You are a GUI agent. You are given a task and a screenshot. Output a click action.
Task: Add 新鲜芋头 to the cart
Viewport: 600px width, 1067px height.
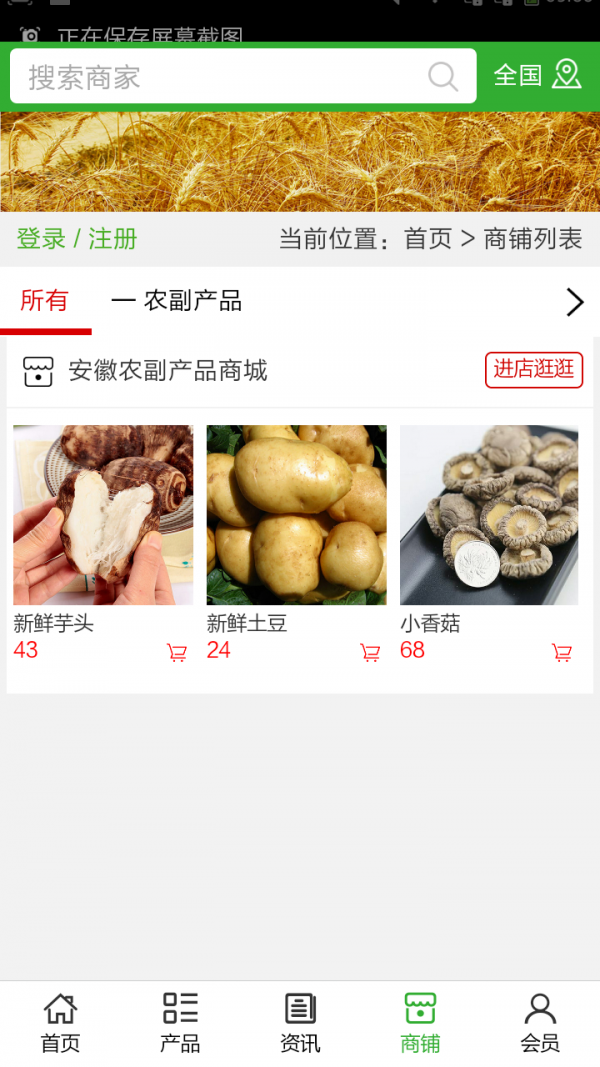point(177,653)
